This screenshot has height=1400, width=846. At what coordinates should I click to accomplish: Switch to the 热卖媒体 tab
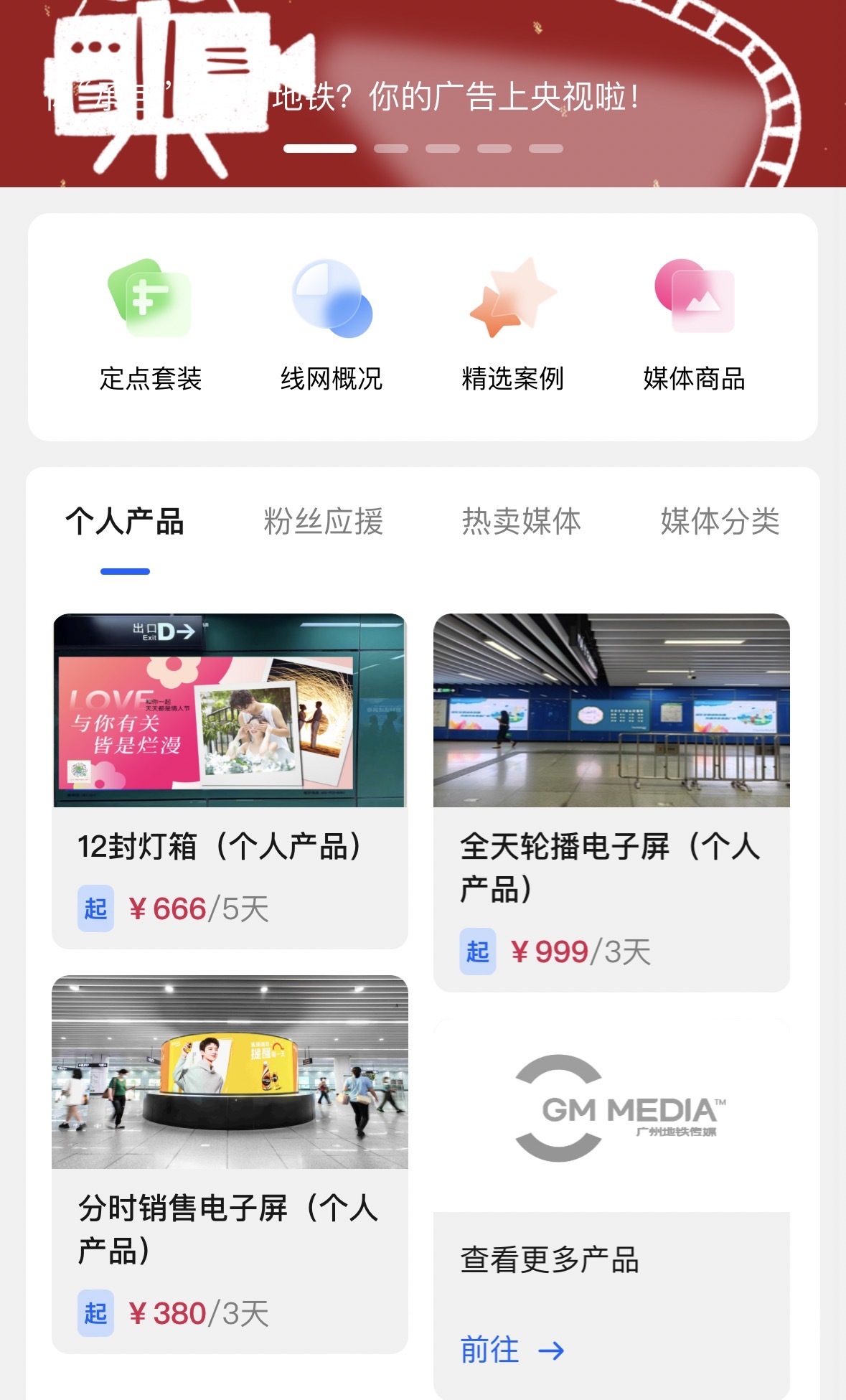522,522
